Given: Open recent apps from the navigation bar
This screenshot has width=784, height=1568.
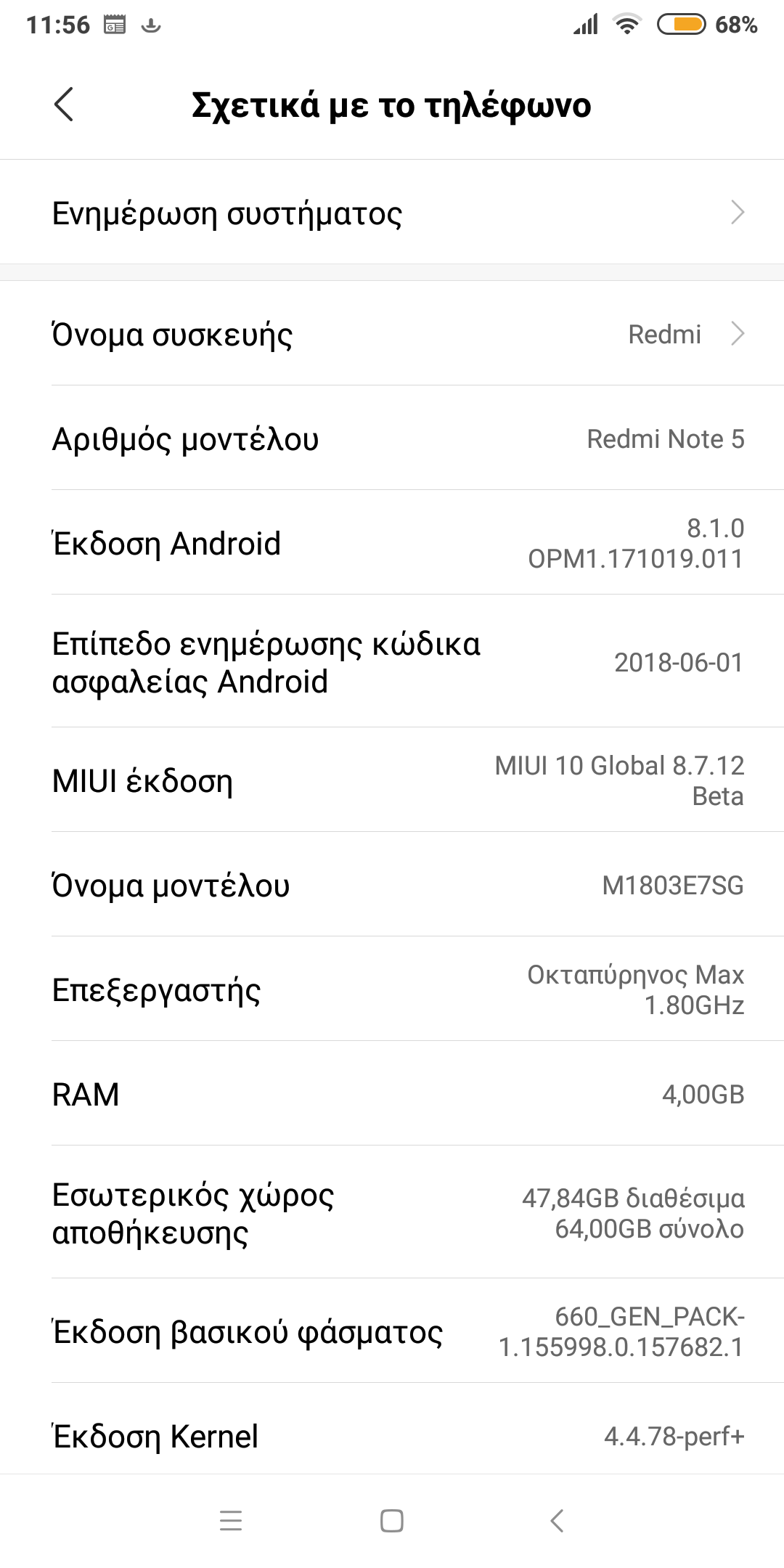Looking at the screenshot, I should pos(231,1520).
